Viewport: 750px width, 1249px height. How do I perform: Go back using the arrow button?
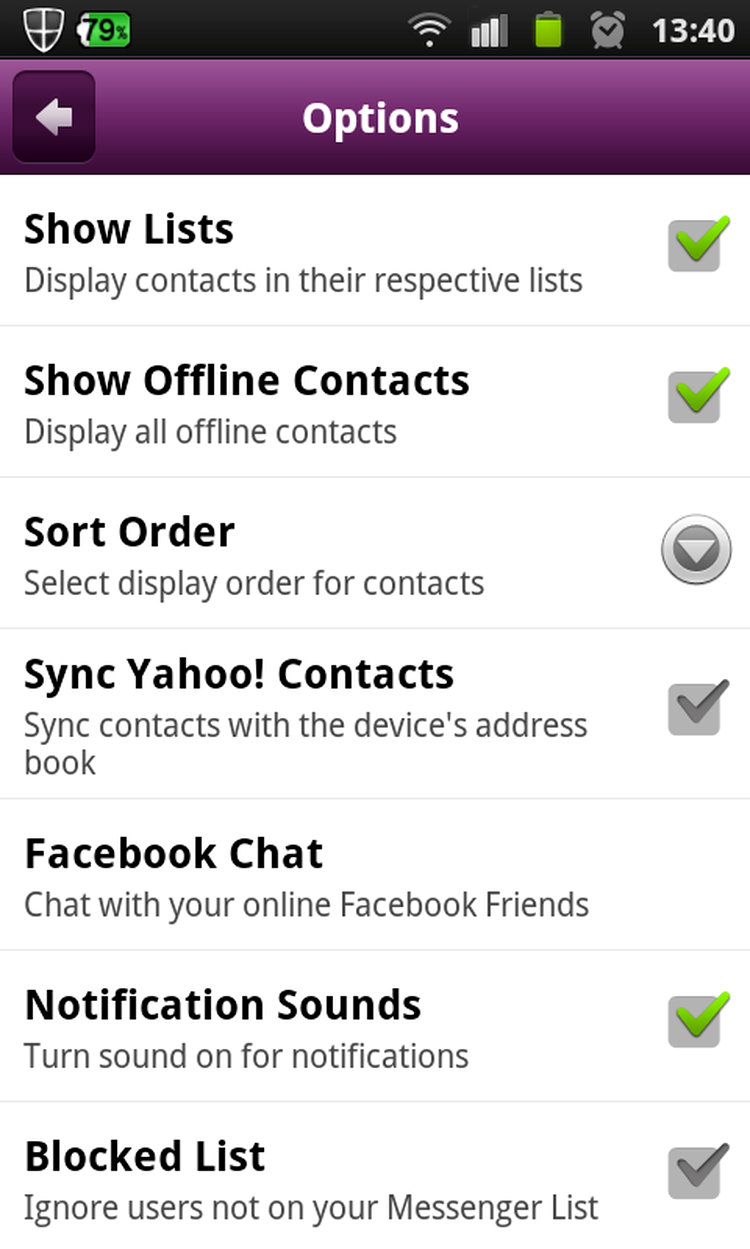[54, 117]
